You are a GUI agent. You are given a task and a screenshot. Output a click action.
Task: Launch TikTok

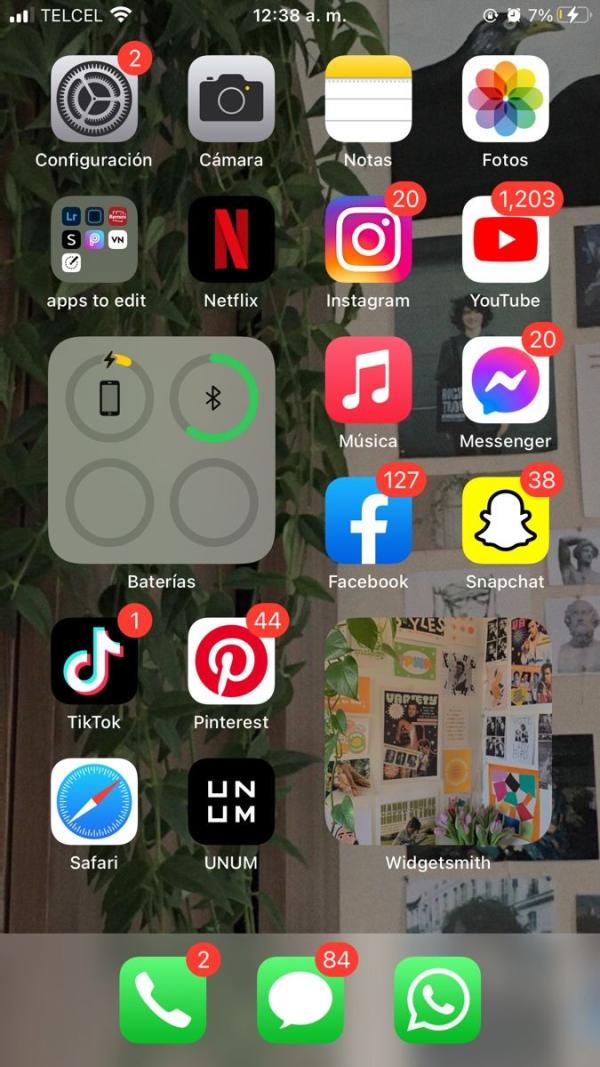[94, 661]
